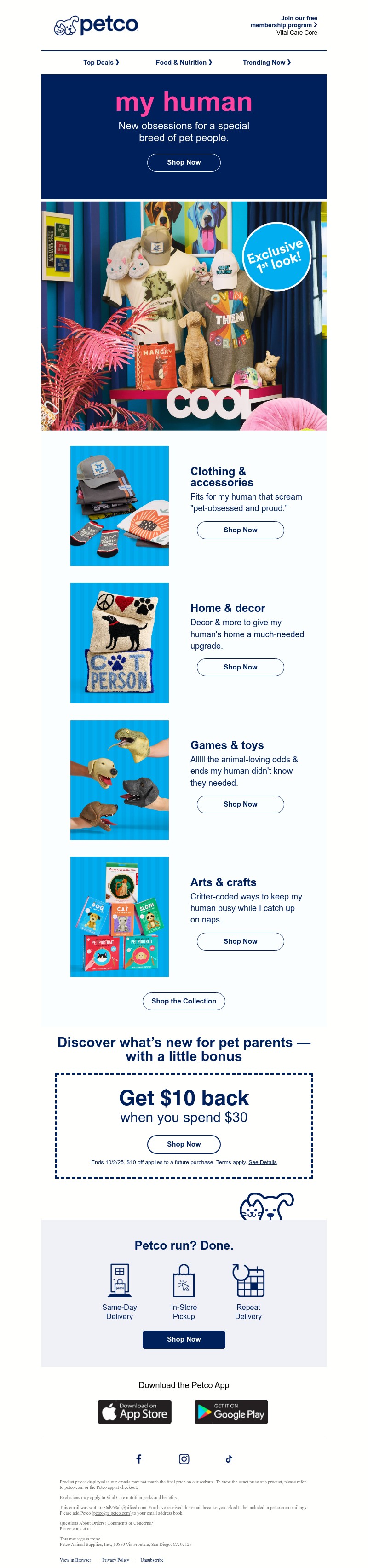Shop Now for Arts & crafts
Viewport: 368px width, 1568px height.
click(240, 941)
